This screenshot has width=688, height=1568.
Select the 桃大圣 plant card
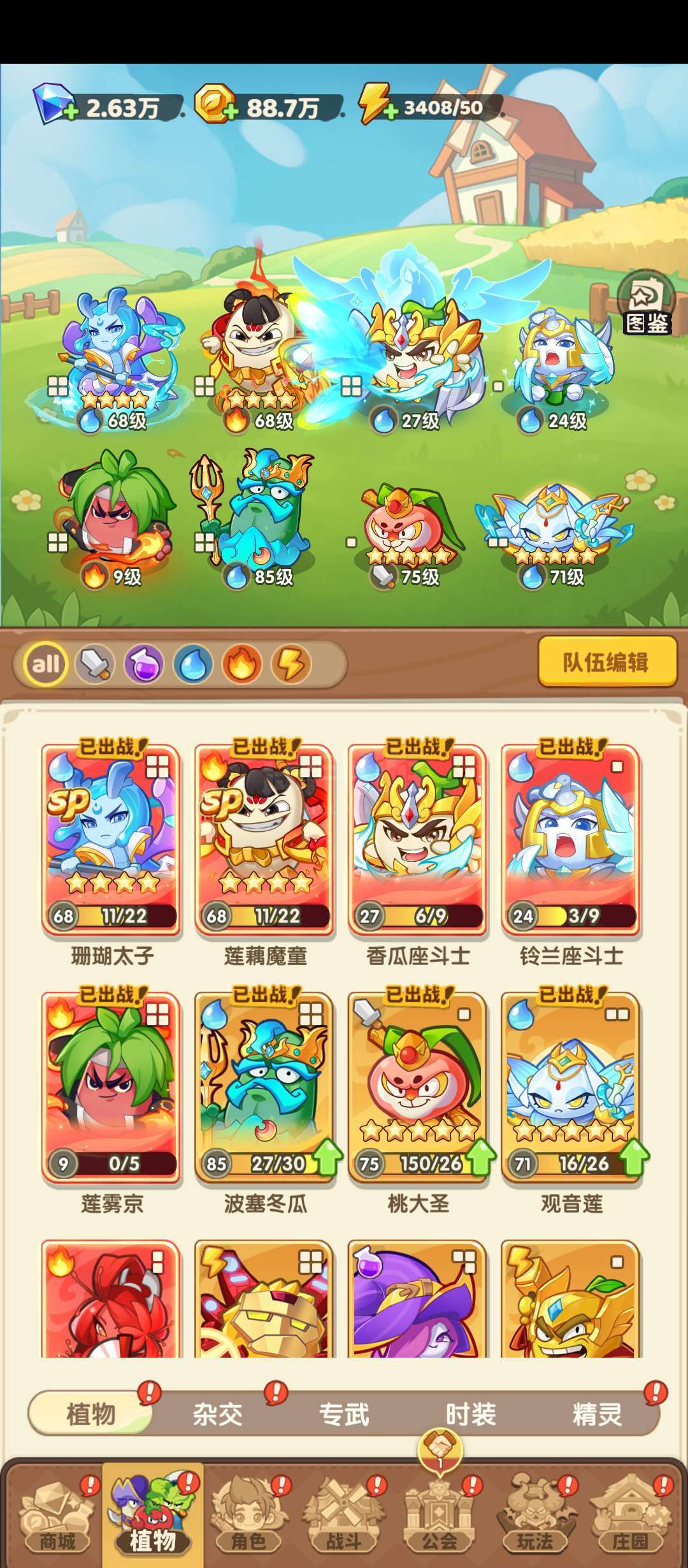tap(418, 1085)
